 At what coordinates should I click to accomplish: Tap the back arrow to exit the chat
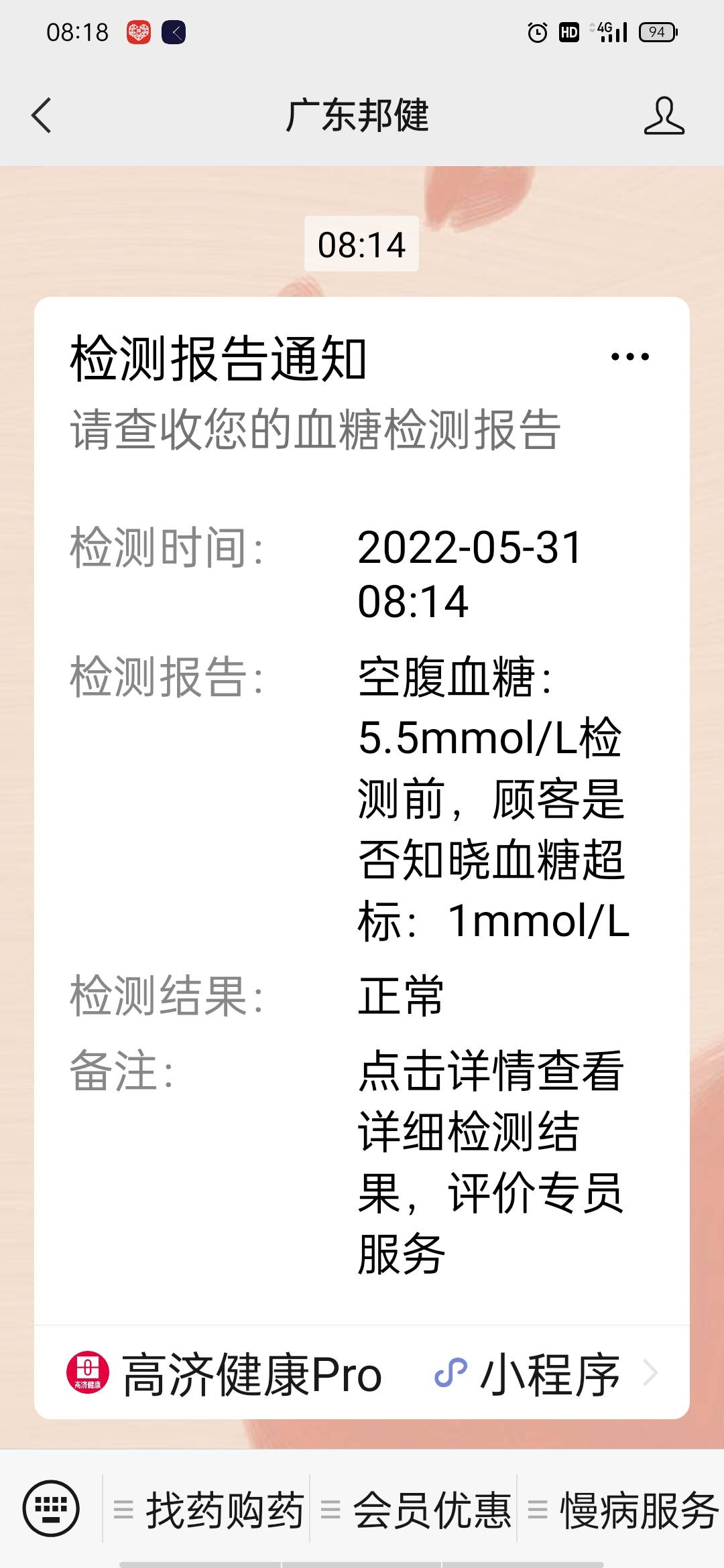pyautogui.click(x=42, y=116)
